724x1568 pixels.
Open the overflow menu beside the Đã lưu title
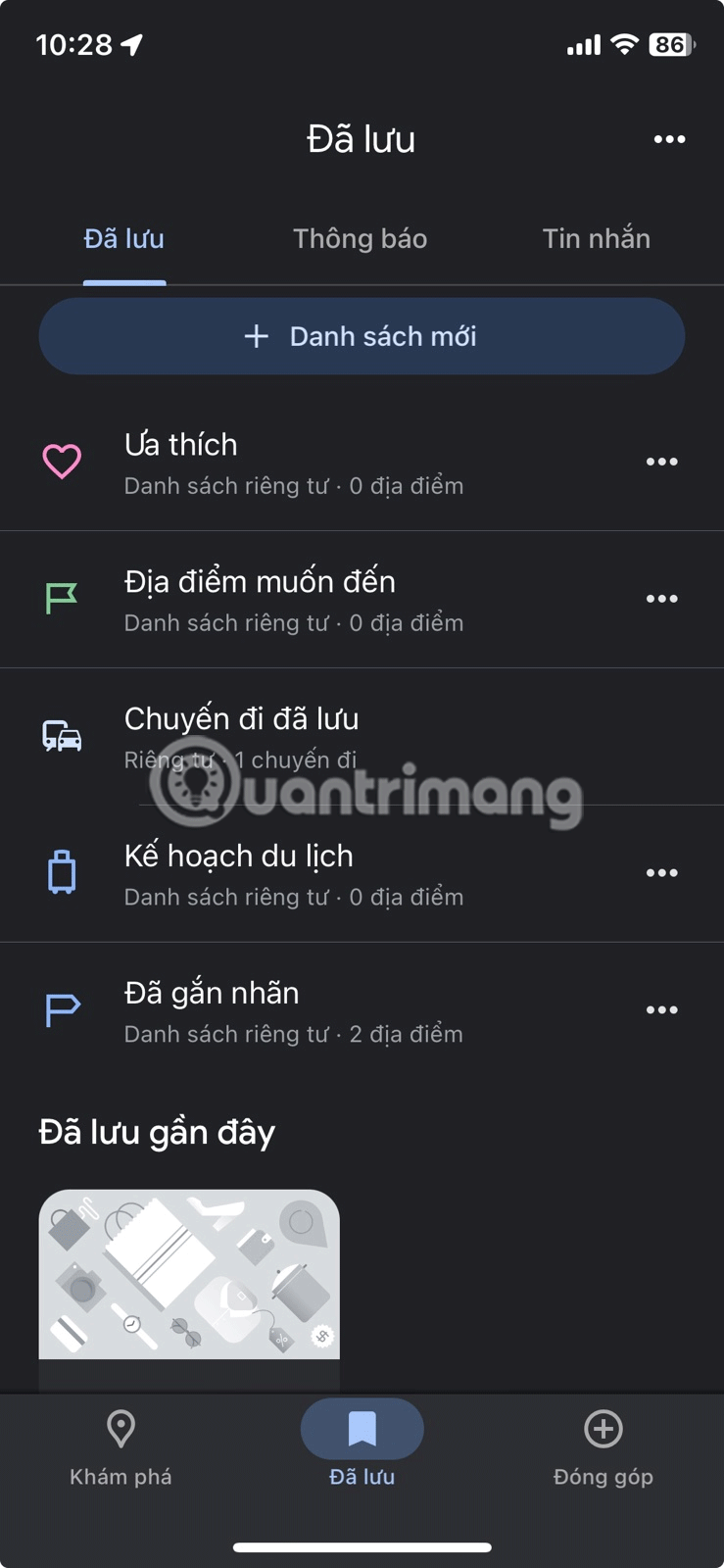[669, 139]
